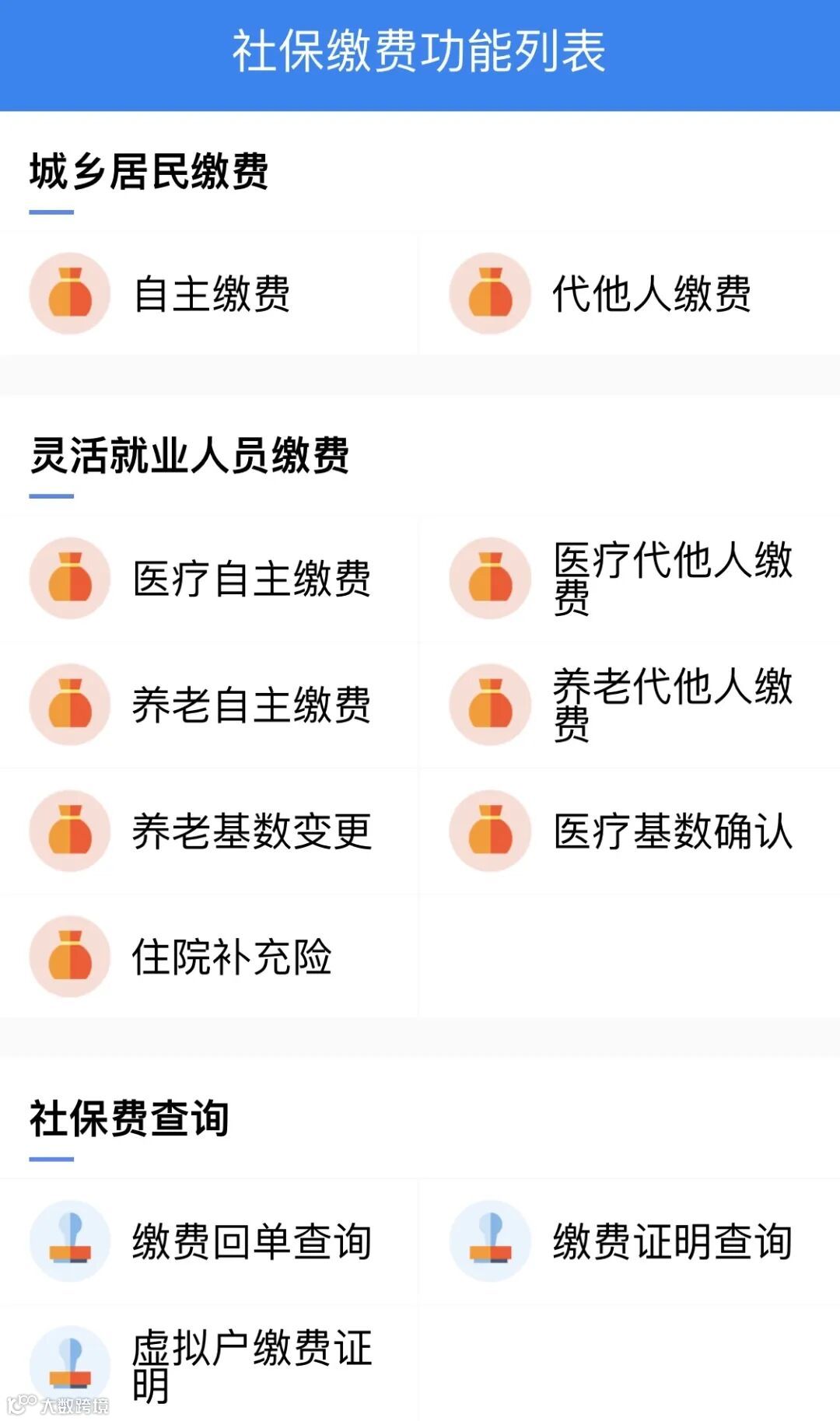The width and height of the screenshot is (840, 1421).
Task: Open 自主缴费 under 城乡居民缴费
Action: tap(210, 294)
